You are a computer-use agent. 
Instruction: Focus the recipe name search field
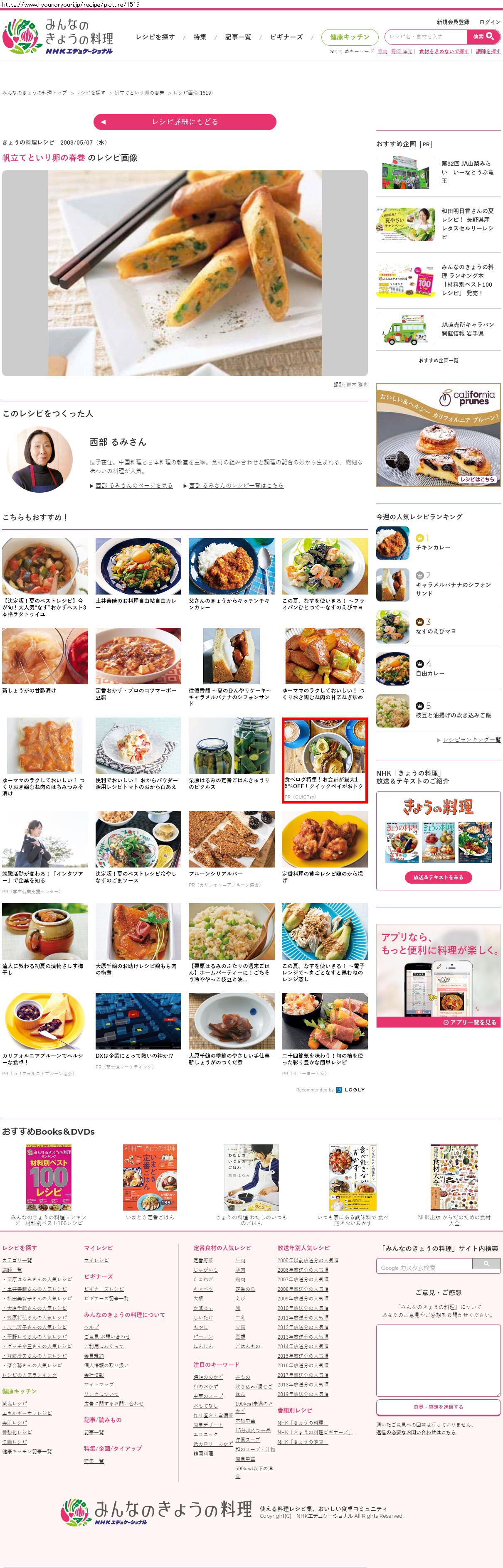tap(426, 37)
